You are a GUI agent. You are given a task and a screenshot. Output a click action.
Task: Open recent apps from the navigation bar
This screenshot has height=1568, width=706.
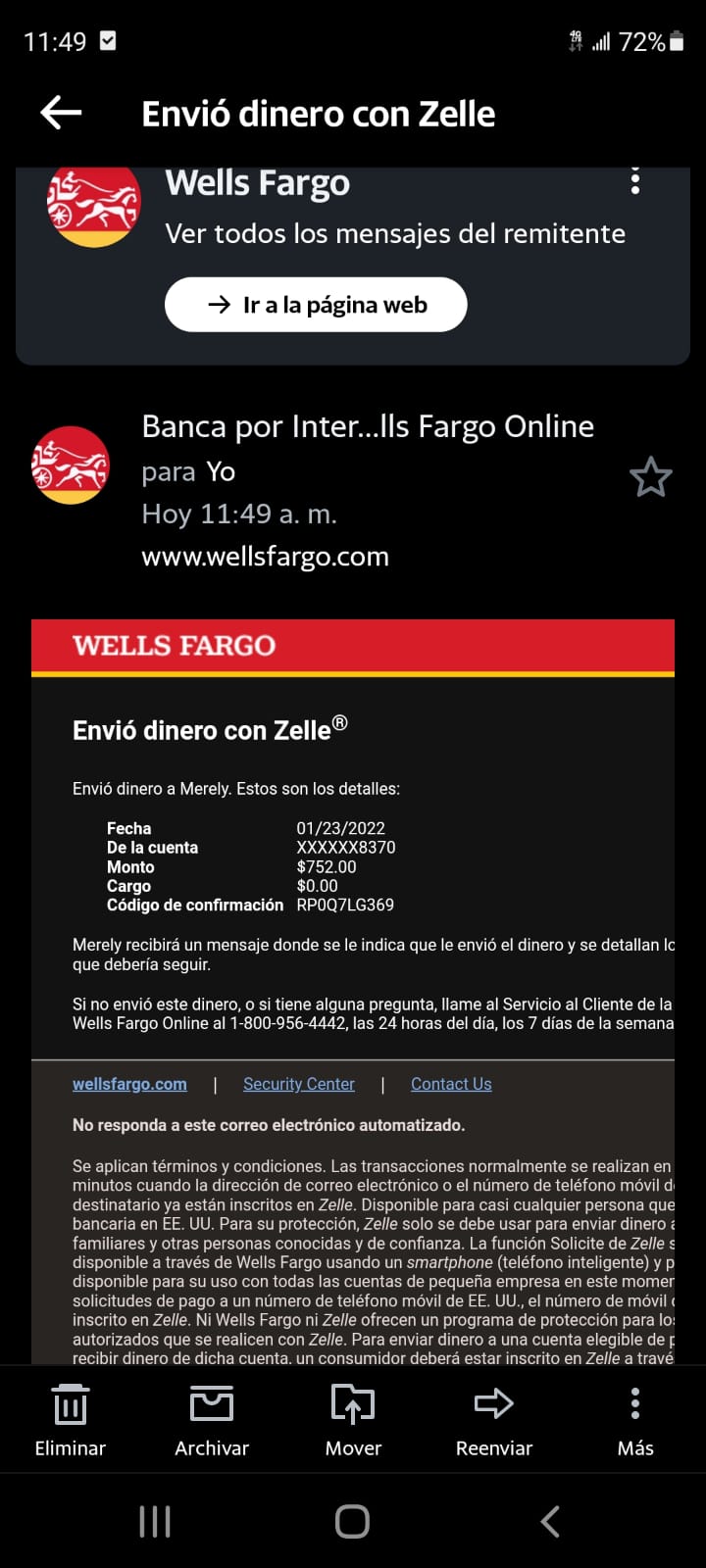[155, 1521]
